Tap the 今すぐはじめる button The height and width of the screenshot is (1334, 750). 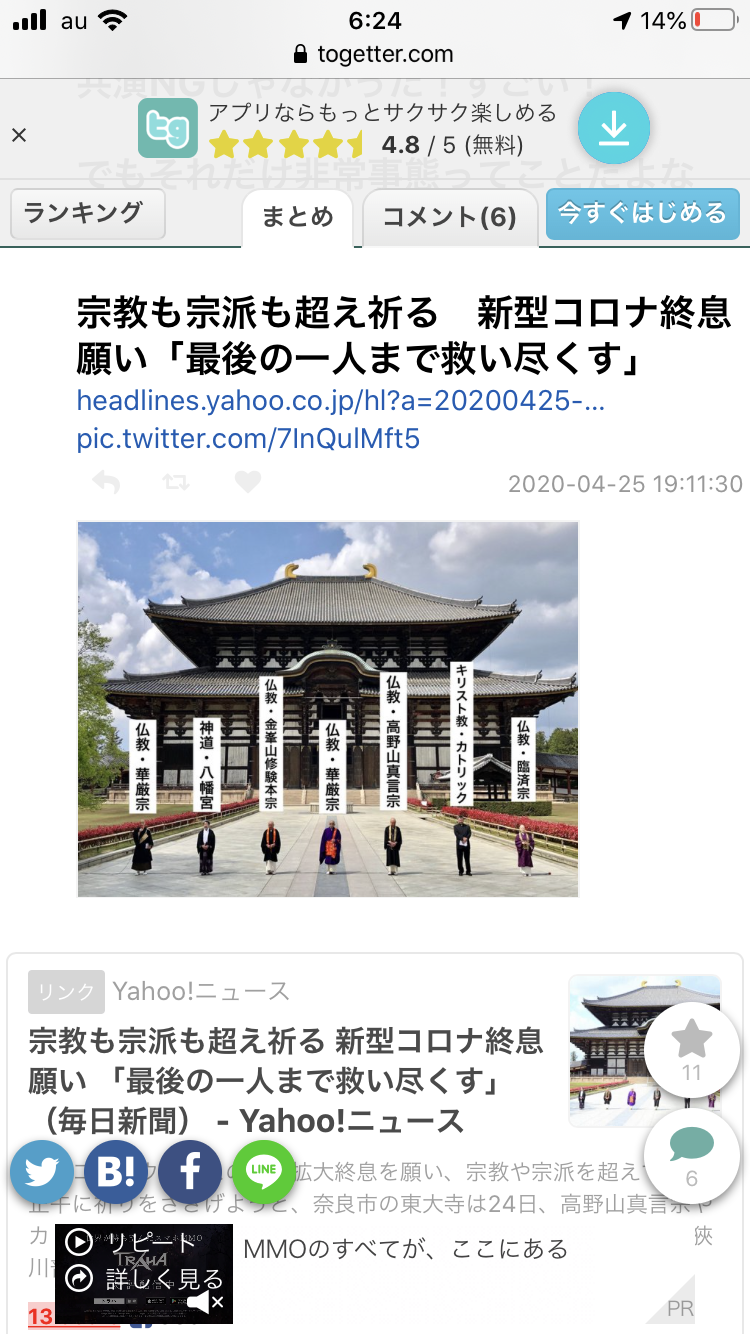point(642,213)
